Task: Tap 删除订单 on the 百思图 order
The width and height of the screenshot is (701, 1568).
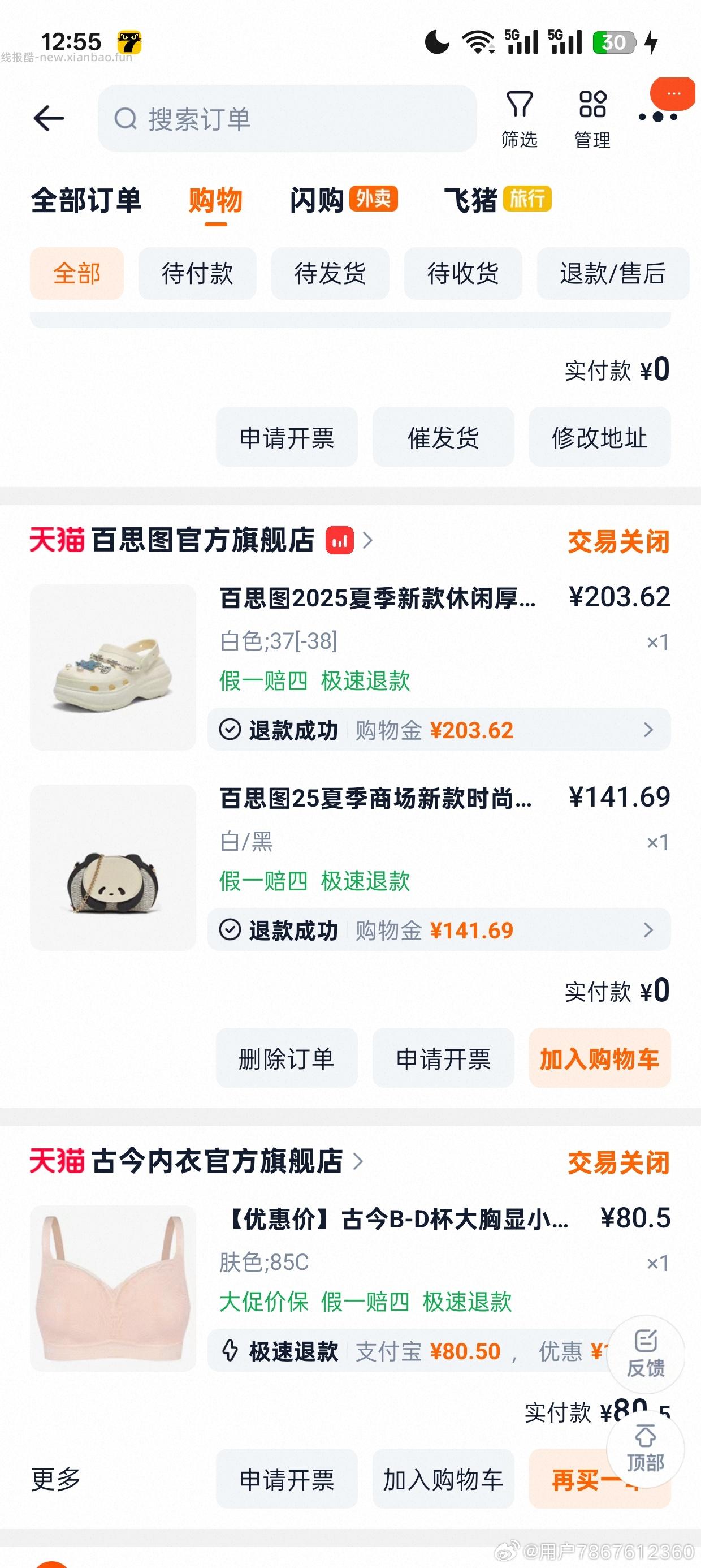Action: pos(287,1058)
